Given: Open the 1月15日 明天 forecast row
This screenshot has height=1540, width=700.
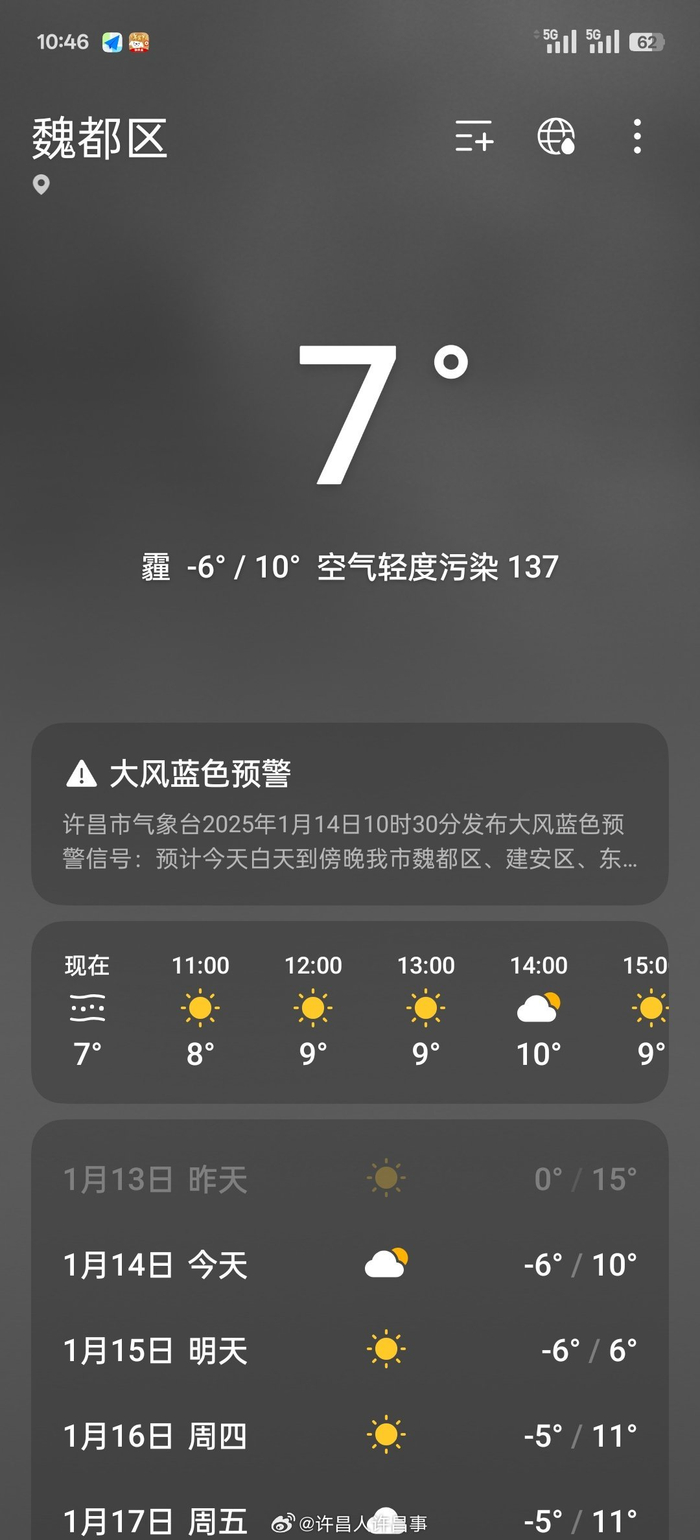Looking at the screenshot, I should coord(350,1351).
